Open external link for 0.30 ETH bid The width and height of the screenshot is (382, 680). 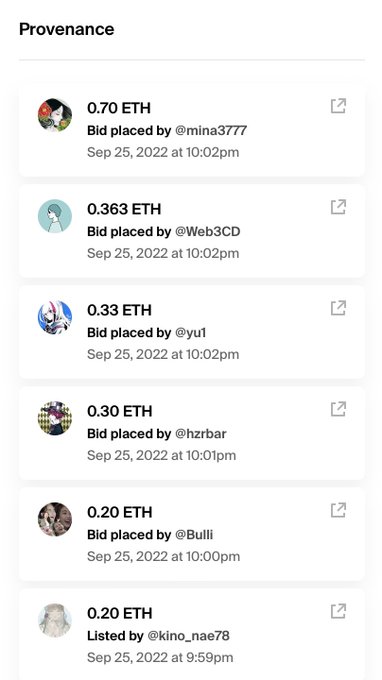pyautogui.click(x=338, y=409)
